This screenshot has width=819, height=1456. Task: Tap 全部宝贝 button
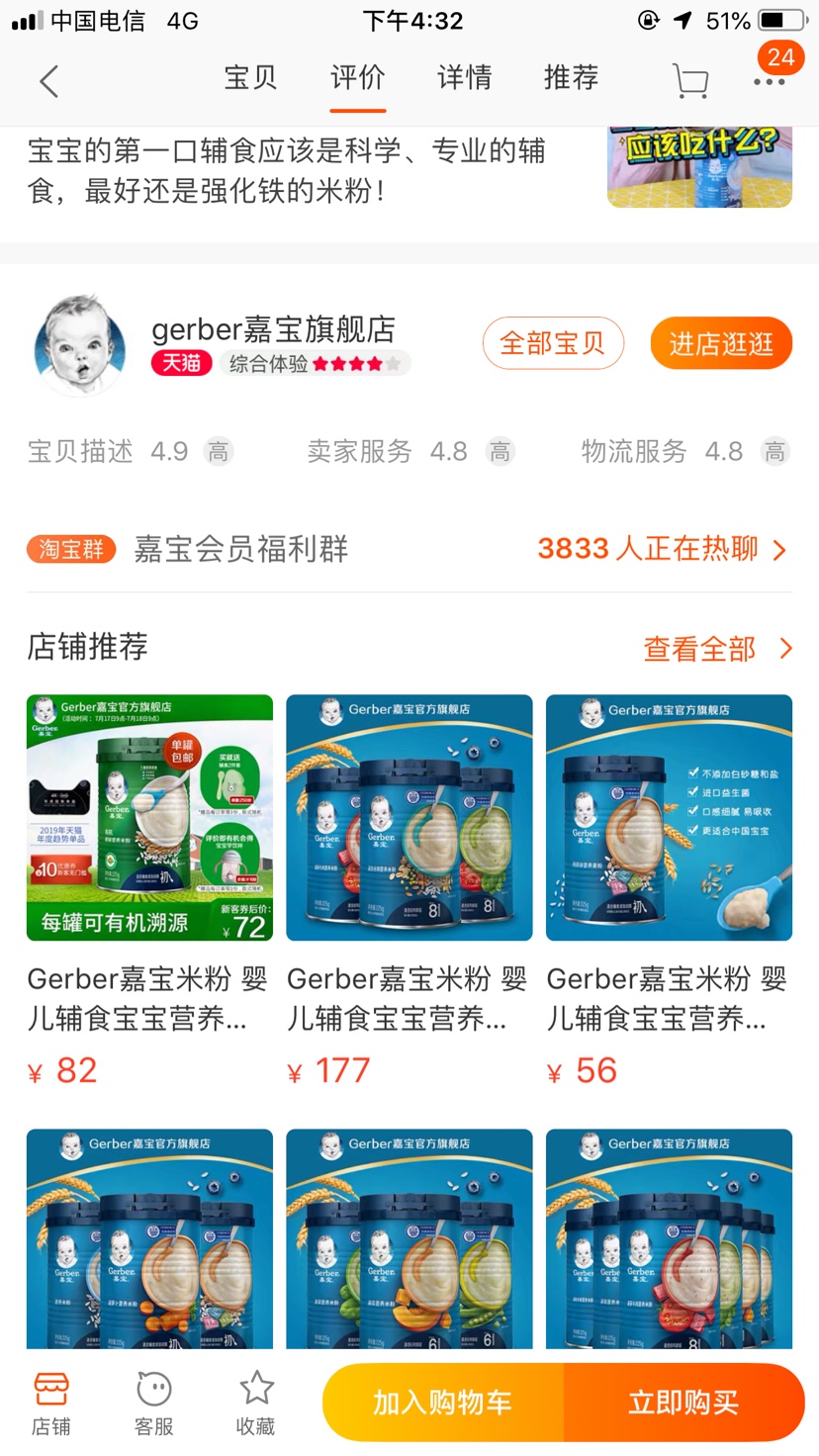coord(552,343)
